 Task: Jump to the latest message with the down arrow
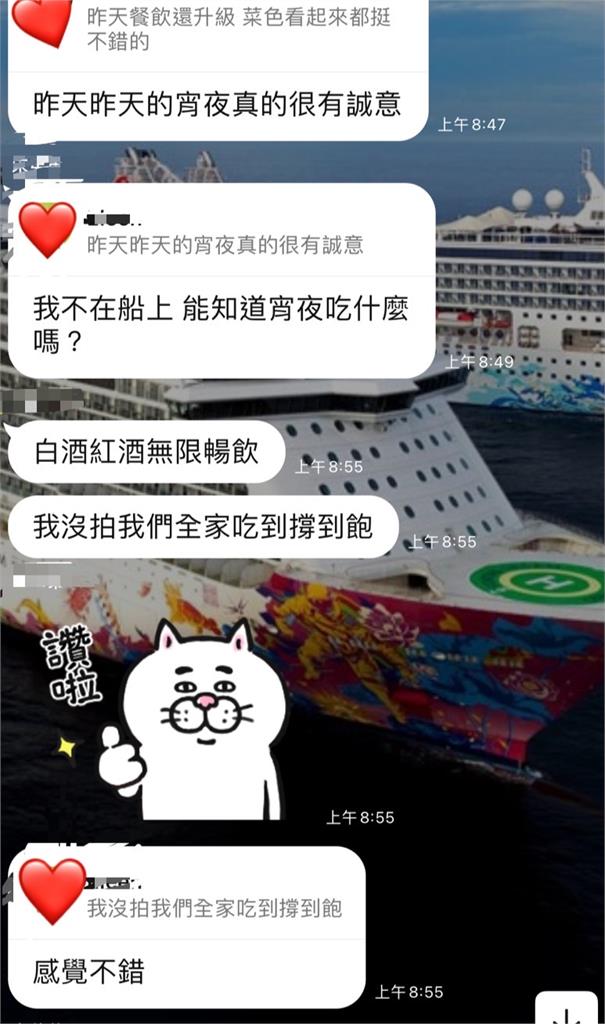(x=567, y=1012)
